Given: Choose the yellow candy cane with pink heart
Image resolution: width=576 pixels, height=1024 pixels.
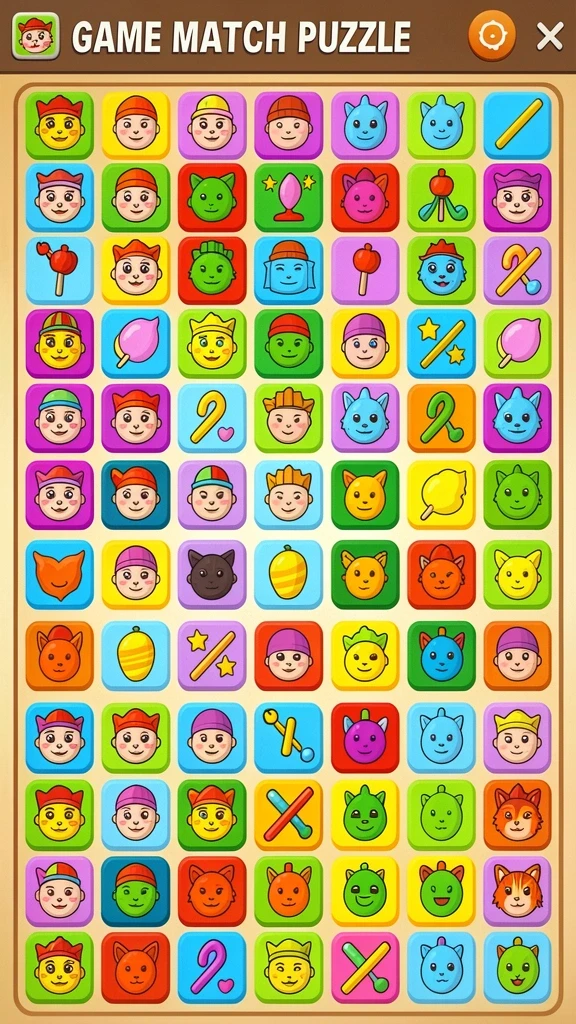Looking at the screenshot, I should (x=212, y=418).
